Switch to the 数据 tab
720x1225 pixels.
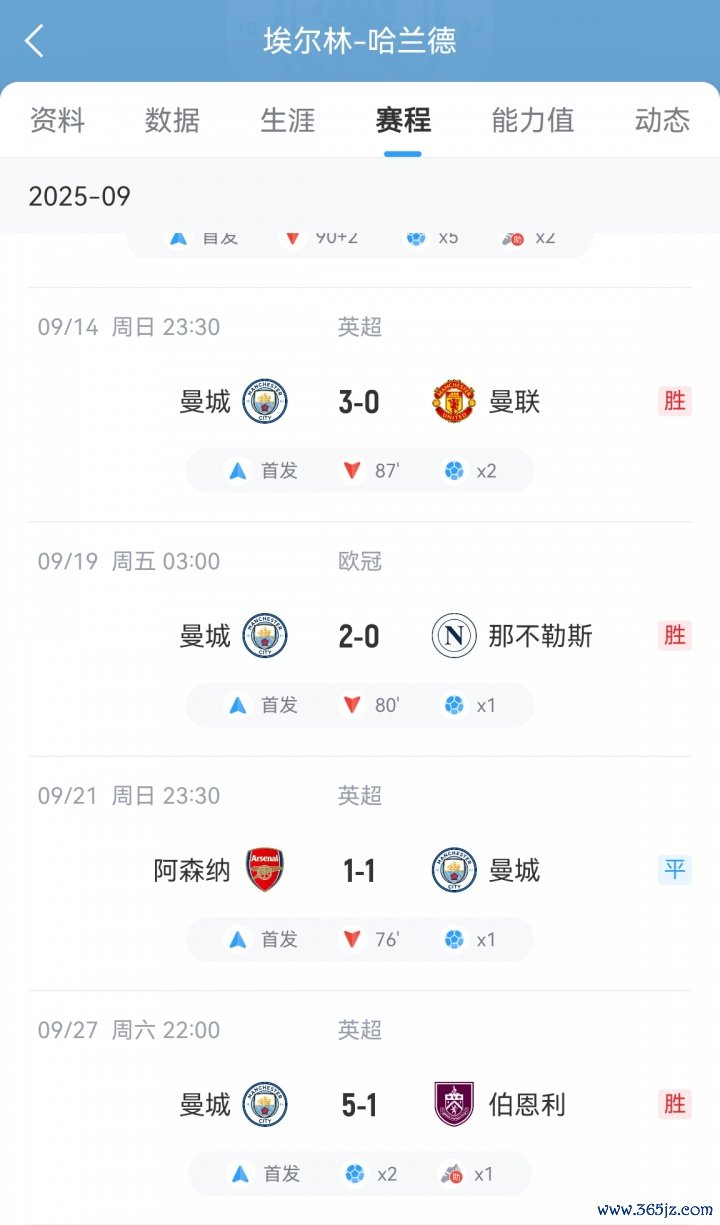[172, 120]
